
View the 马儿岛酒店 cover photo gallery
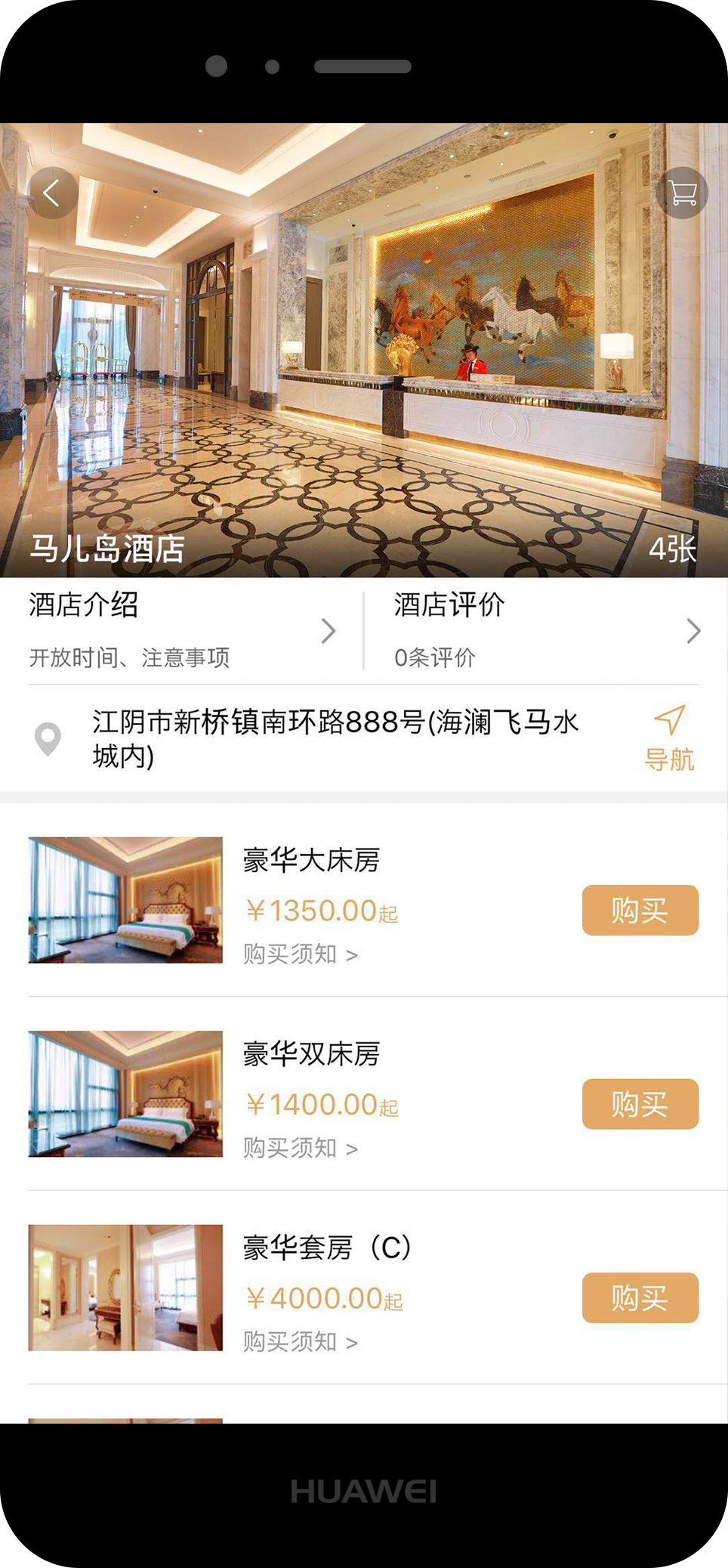pyautogui.click(x=362, y=340)
